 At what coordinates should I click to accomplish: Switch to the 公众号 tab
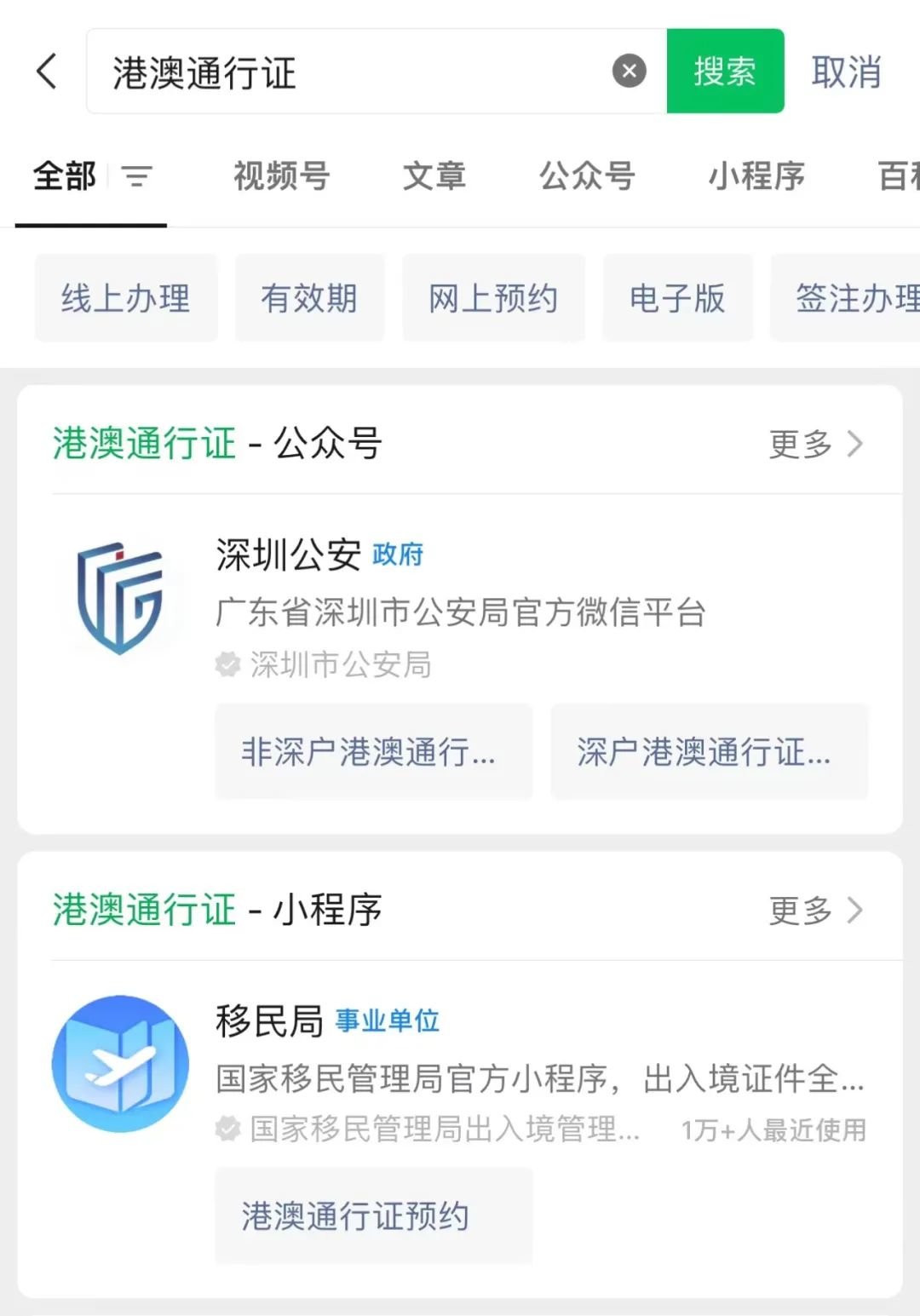click(x=587, y=176)
